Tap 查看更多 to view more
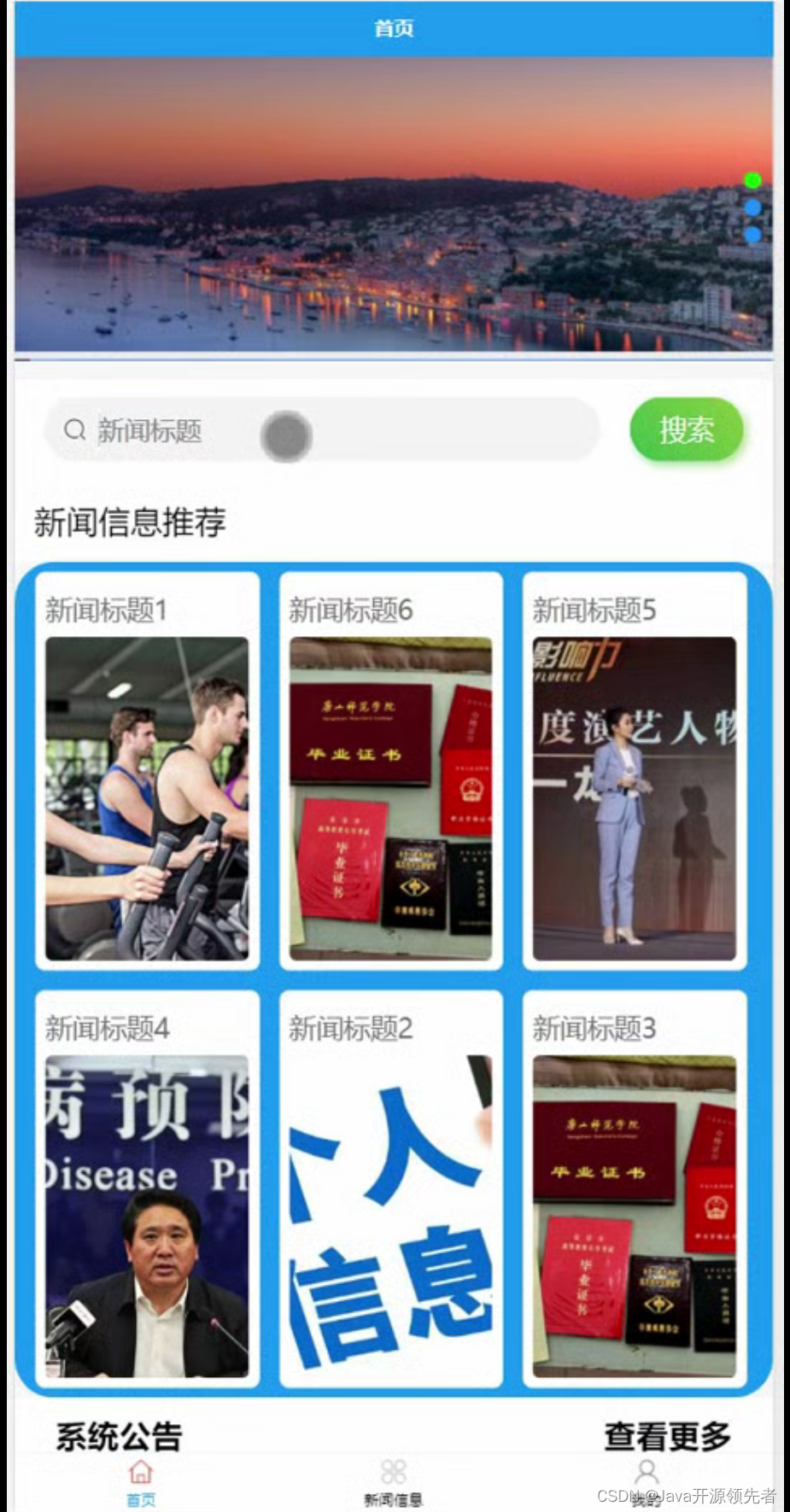 point(667,1436)
